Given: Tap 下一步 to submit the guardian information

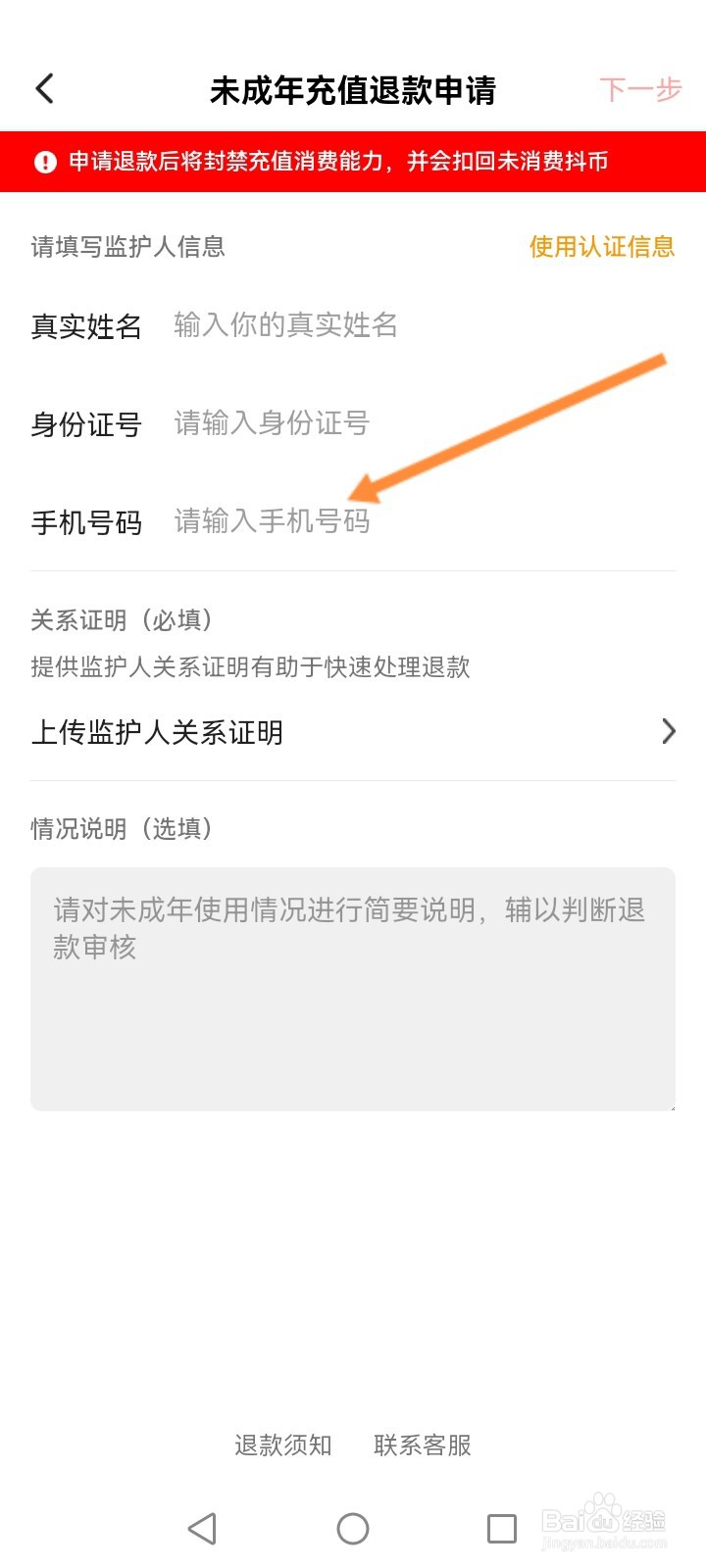Looking at the screenshot, I should tap(642, 90).
